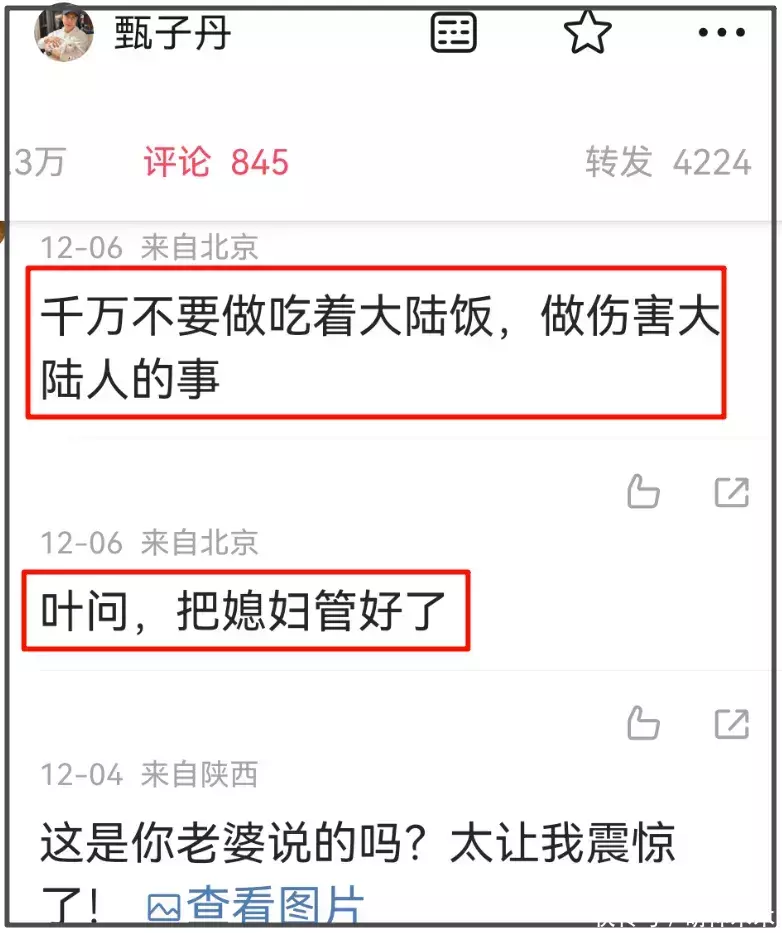This screenshot has height=933, width=782.
Task: Share the comment 叶问，把媳妇管好了
Action: coord(732,723)
